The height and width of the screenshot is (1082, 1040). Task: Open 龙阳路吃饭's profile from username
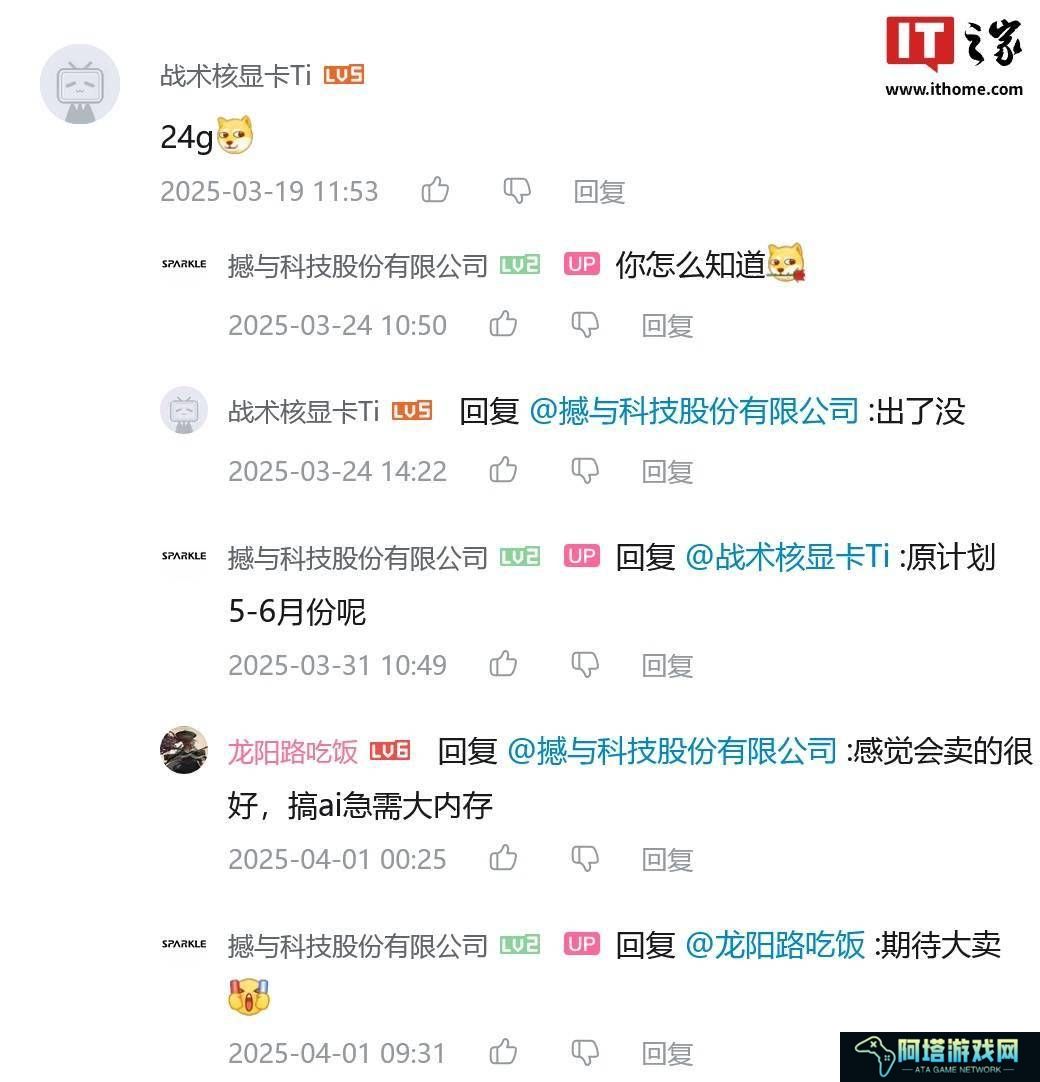(x=292, y=752)
